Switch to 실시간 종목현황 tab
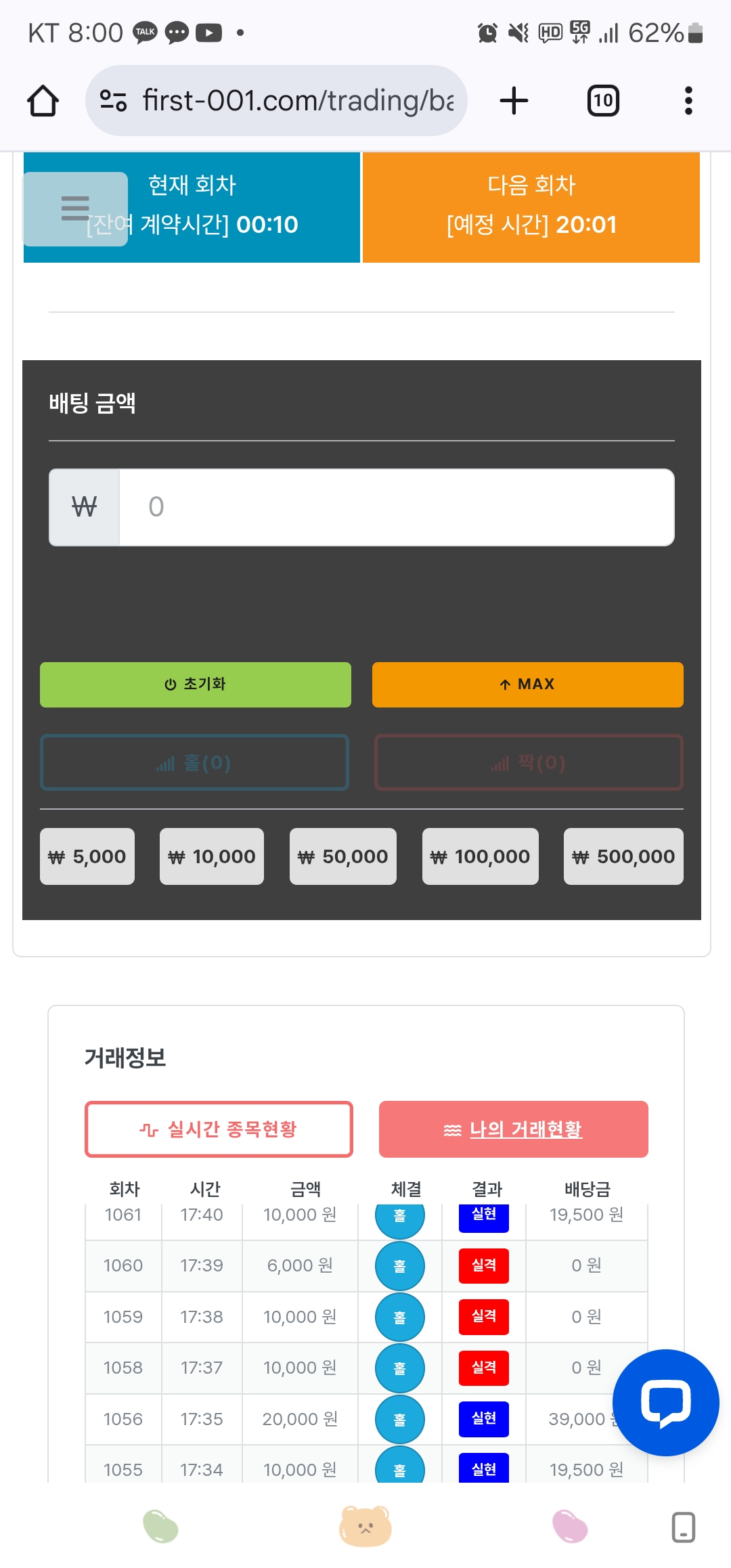Image resolution: width=731 pixels, height=1568 pixels. point(219,1129)
